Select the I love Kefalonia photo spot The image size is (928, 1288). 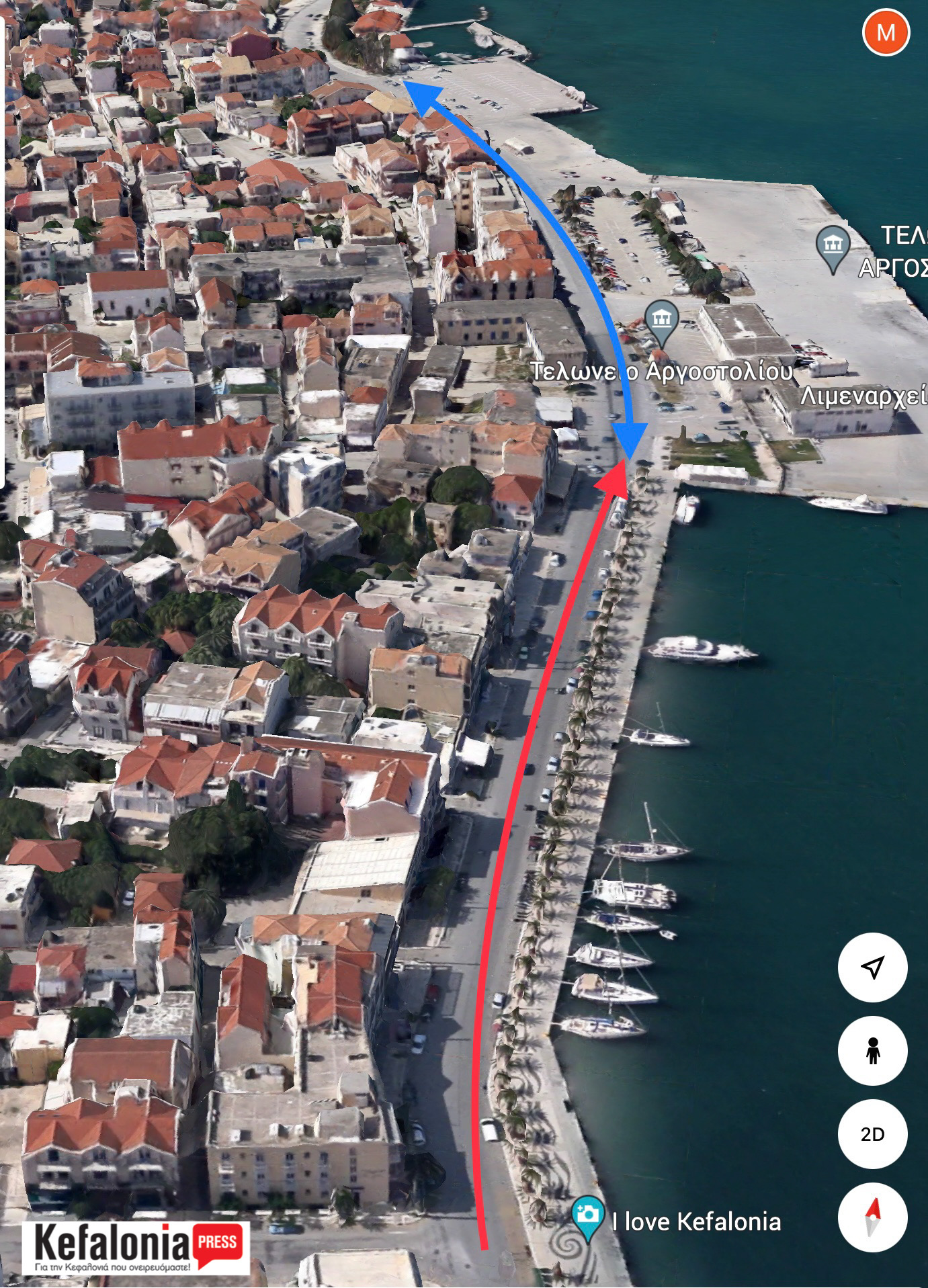587,1215
